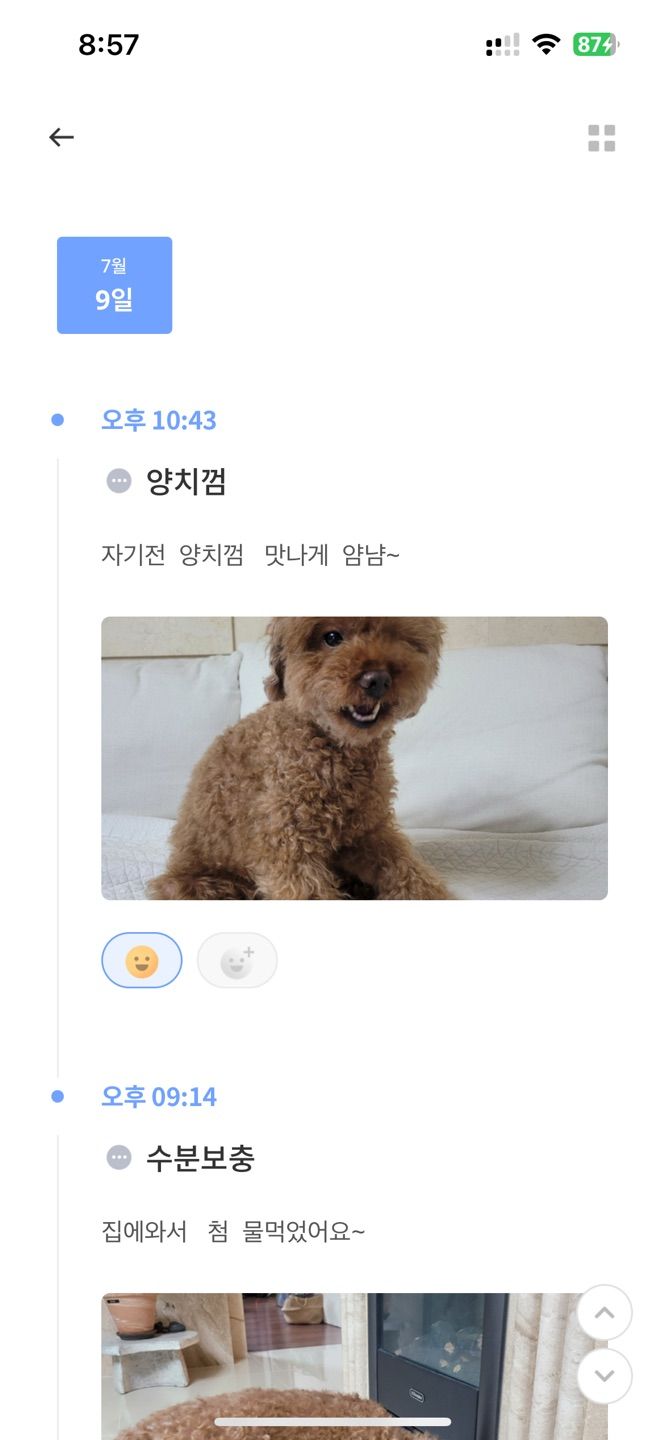Tap the smiley reaction under 양치껌 photo
665x1440 pixels.
pyautogui.click(x=142, y=961)
